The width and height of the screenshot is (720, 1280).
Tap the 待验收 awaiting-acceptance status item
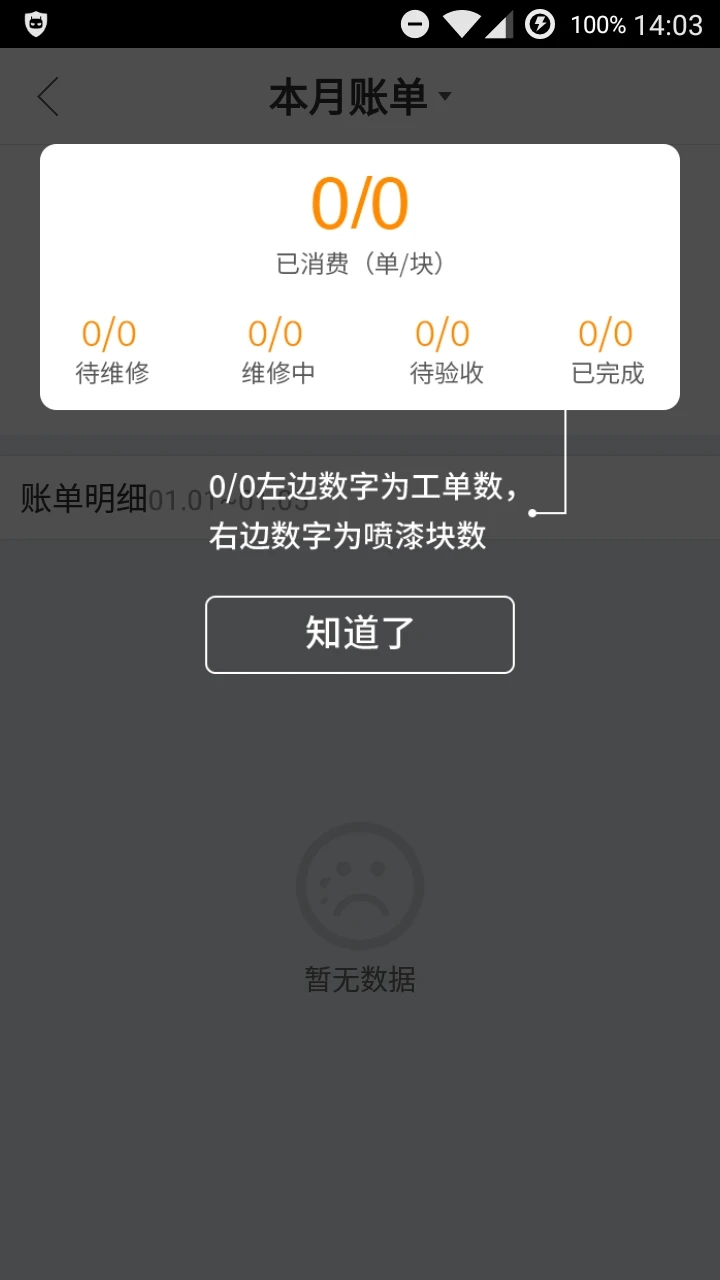click(x=442, y=348)
